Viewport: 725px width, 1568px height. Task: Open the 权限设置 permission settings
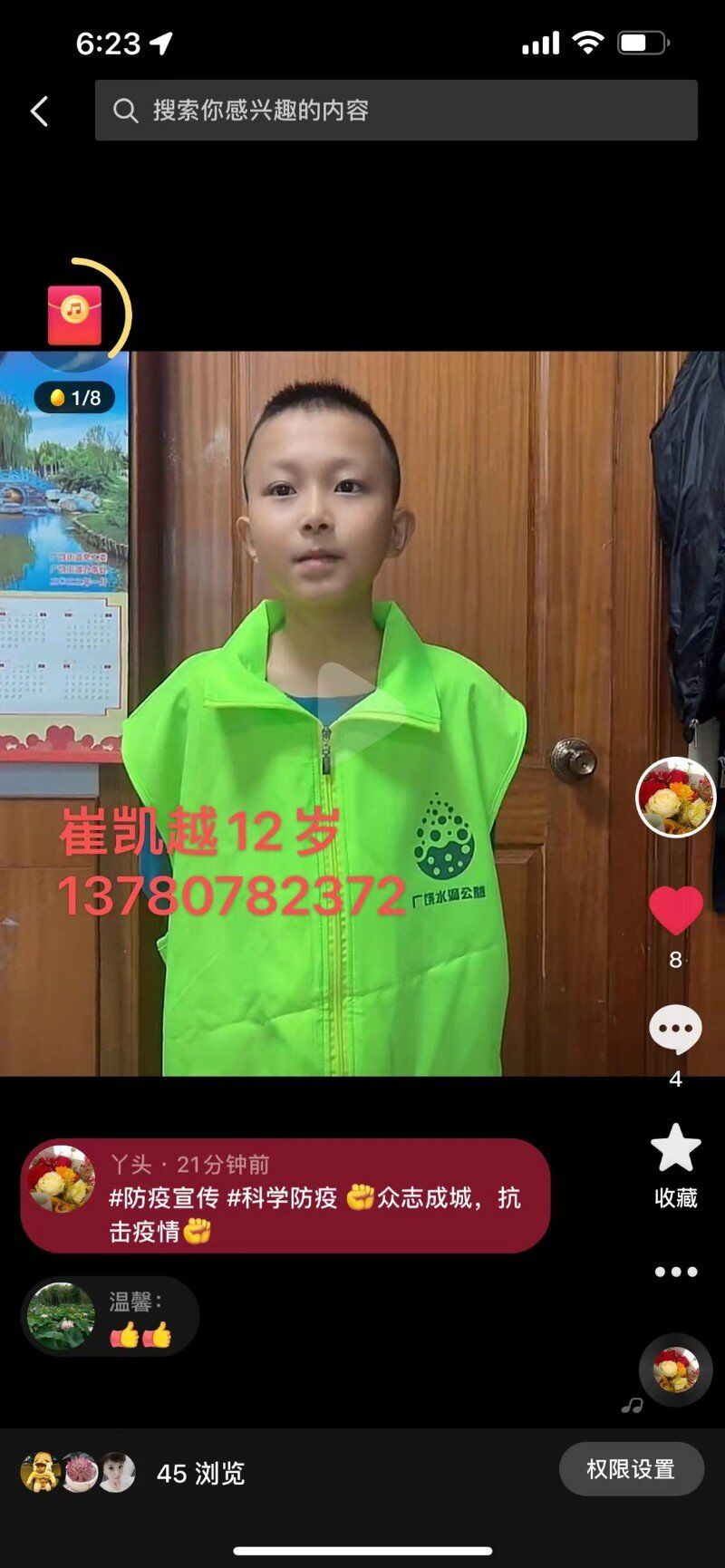[631, 1469]
